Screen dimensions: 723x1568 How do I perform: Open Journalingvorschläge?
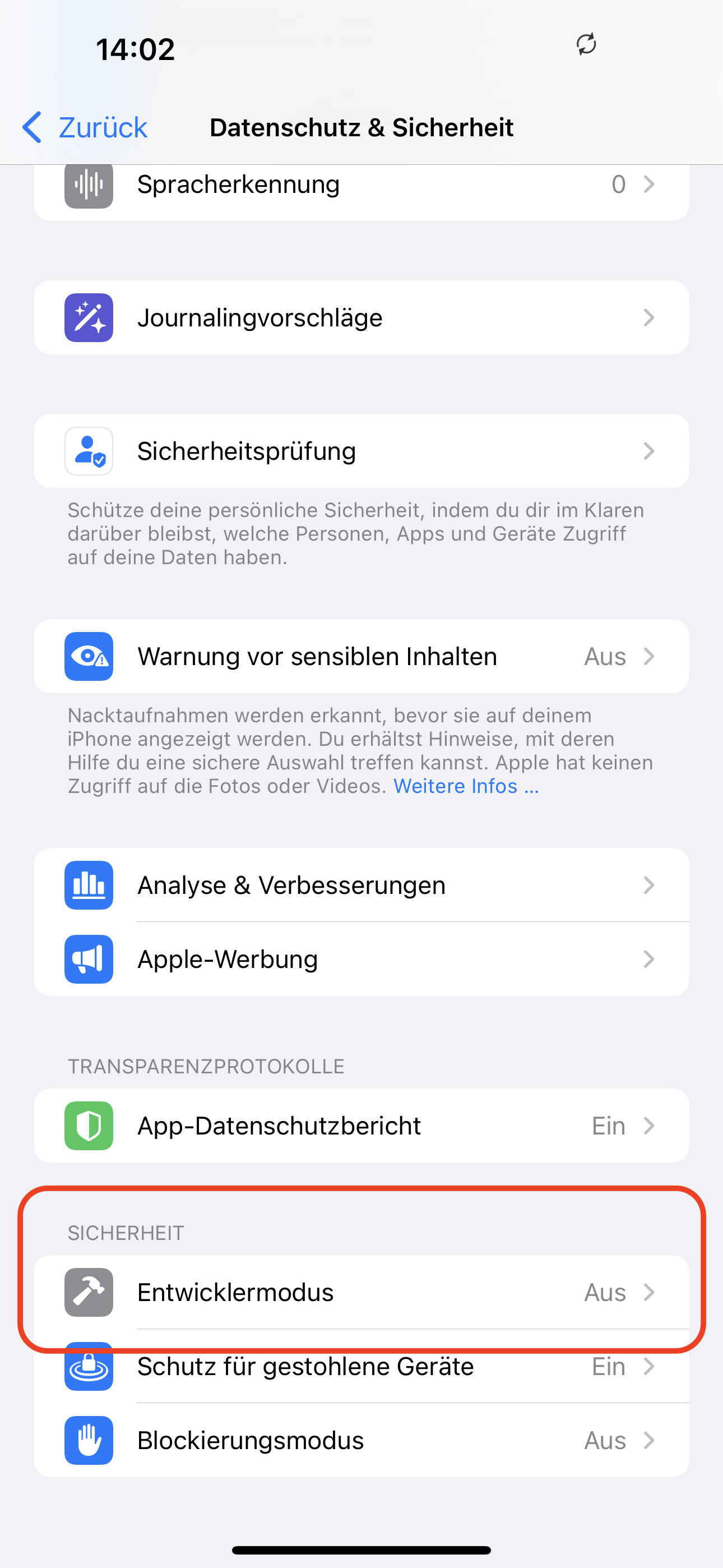point(360,318)
